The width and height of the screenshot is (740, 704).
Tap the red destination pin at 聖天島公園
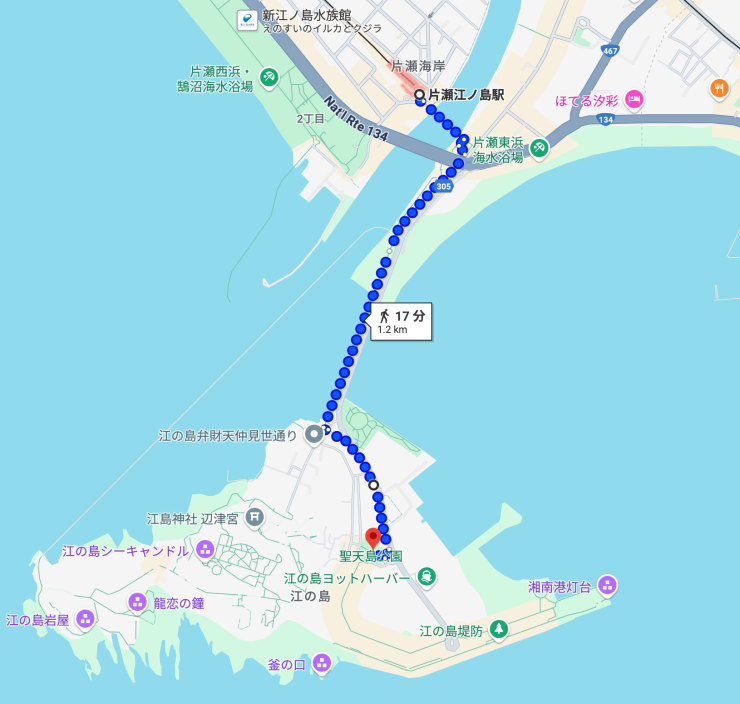374,536
